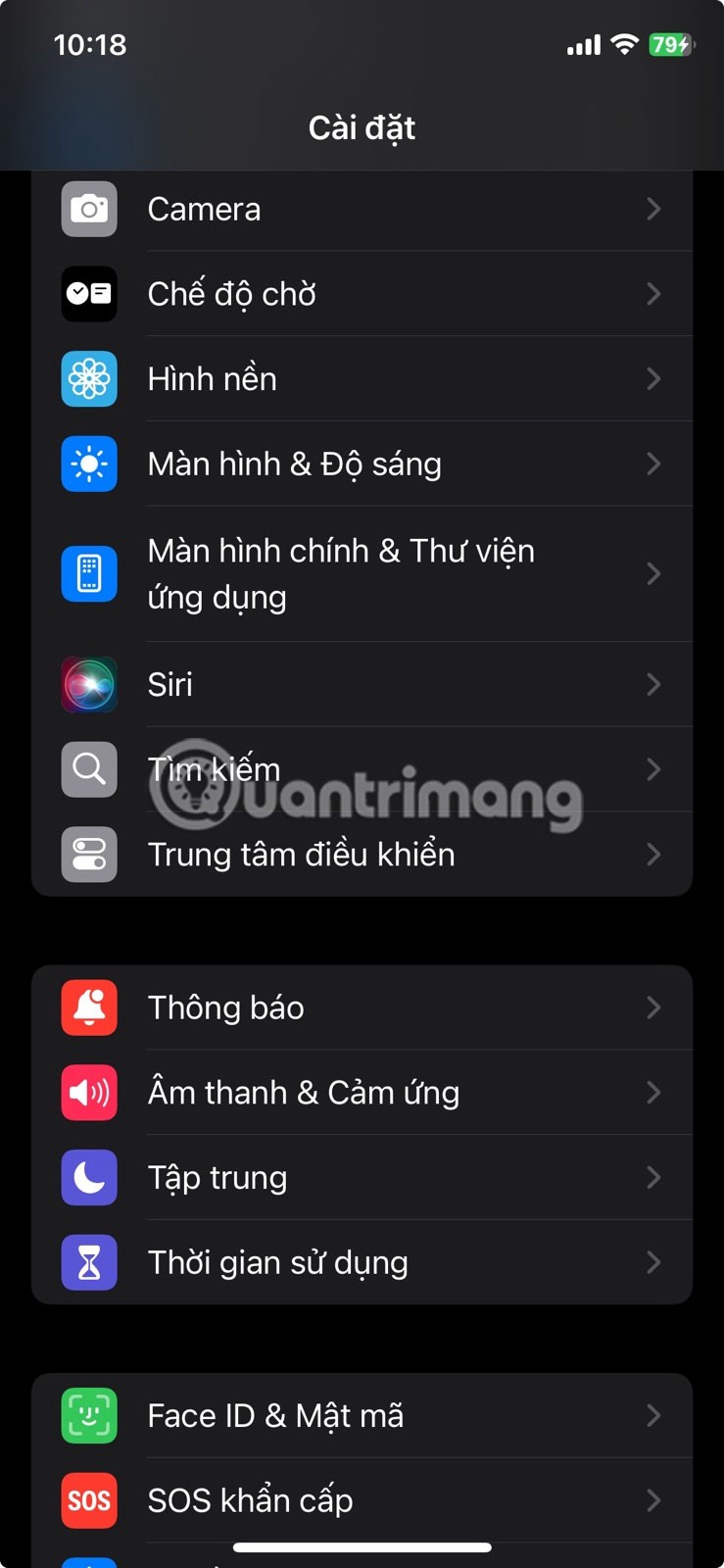Open Siri settings
724x1568 pixels.
pos(362,684)
